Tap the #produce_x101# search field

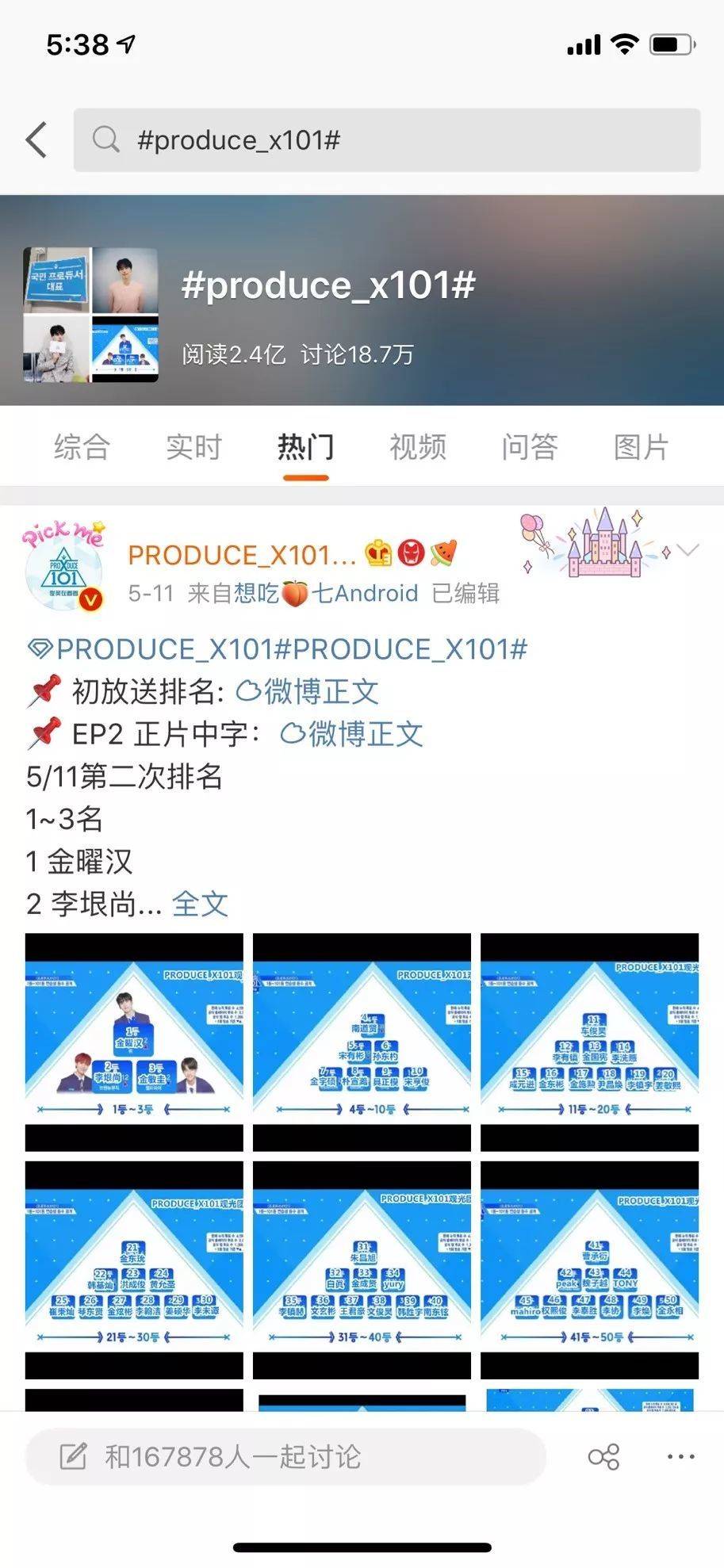point(387,140)
